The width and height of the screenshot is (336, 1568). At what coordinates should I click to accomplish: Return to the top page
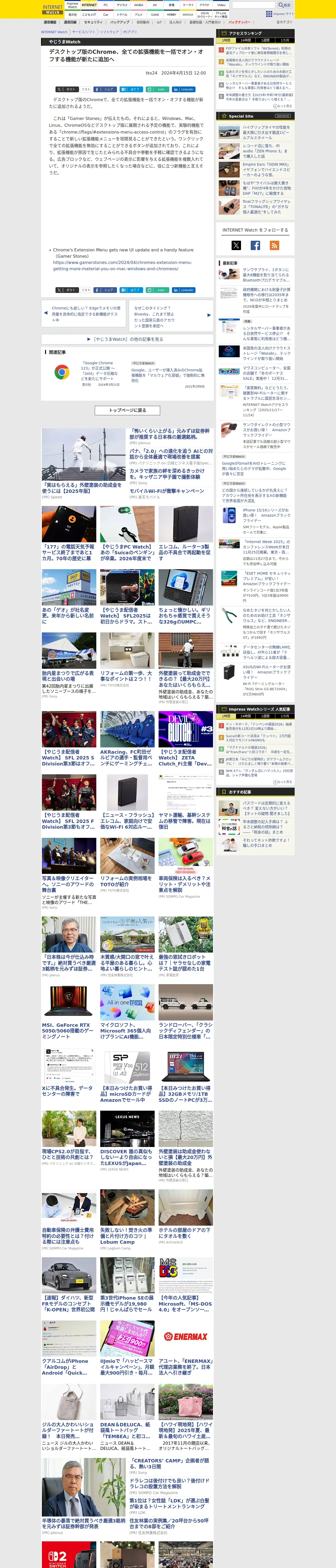(127, 410)
